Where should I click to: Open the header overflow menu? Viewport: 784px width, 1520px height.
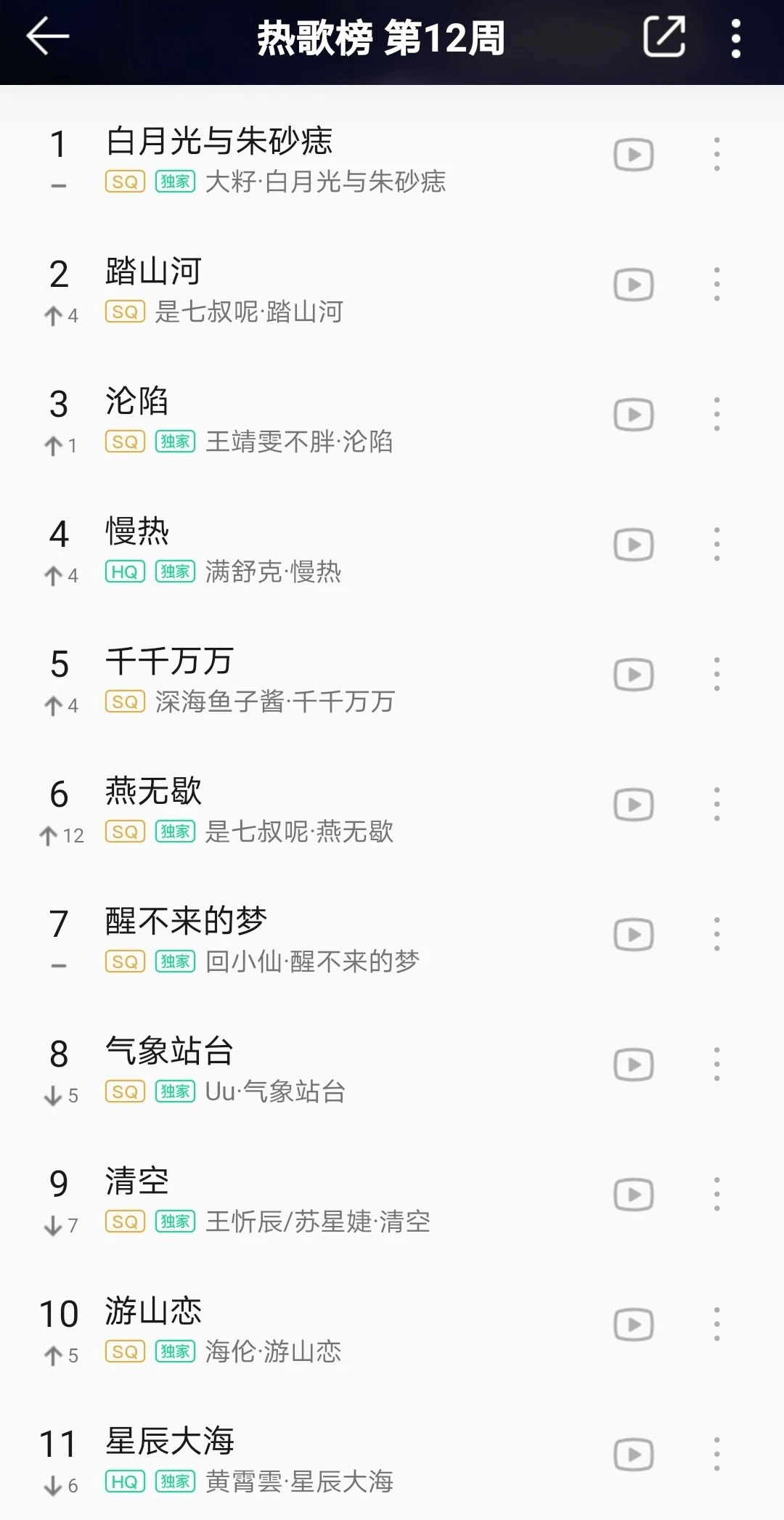pyautogui.click(x=736, y=38)
